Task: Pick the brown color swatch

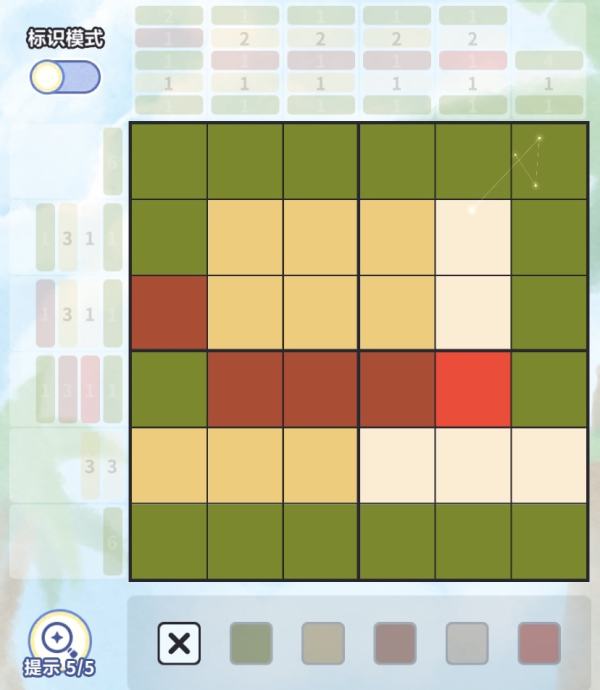Action: click(x=395, y=644)
